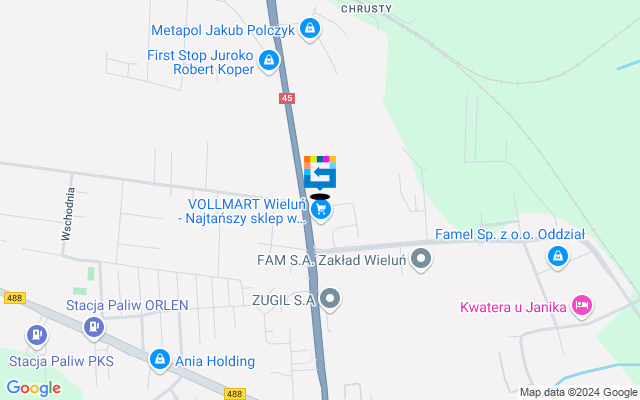View Kwatera u Janika lodging pin
Screen dimensions: 640x400
coord(584,305)
